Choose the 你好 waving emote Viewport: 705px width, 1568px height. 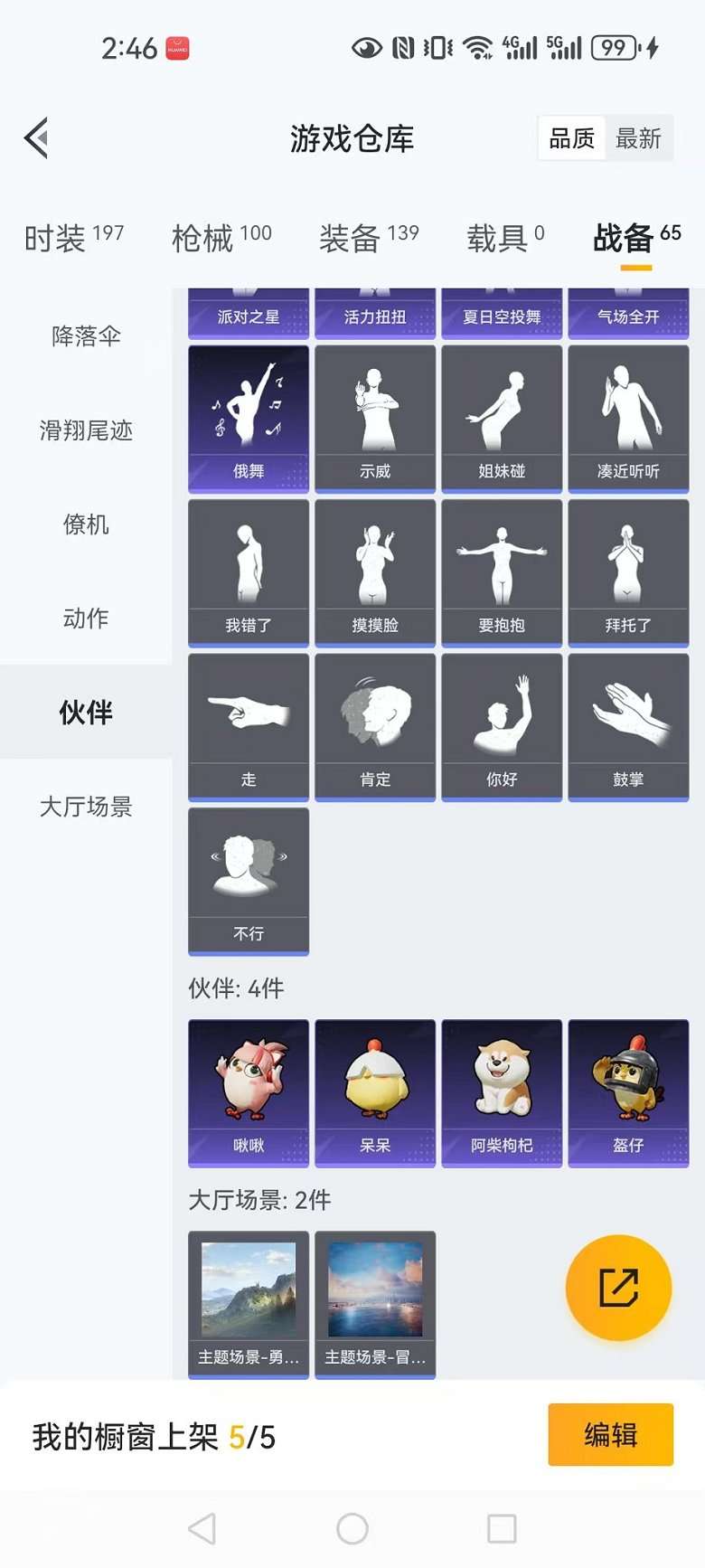coord(502,723)
